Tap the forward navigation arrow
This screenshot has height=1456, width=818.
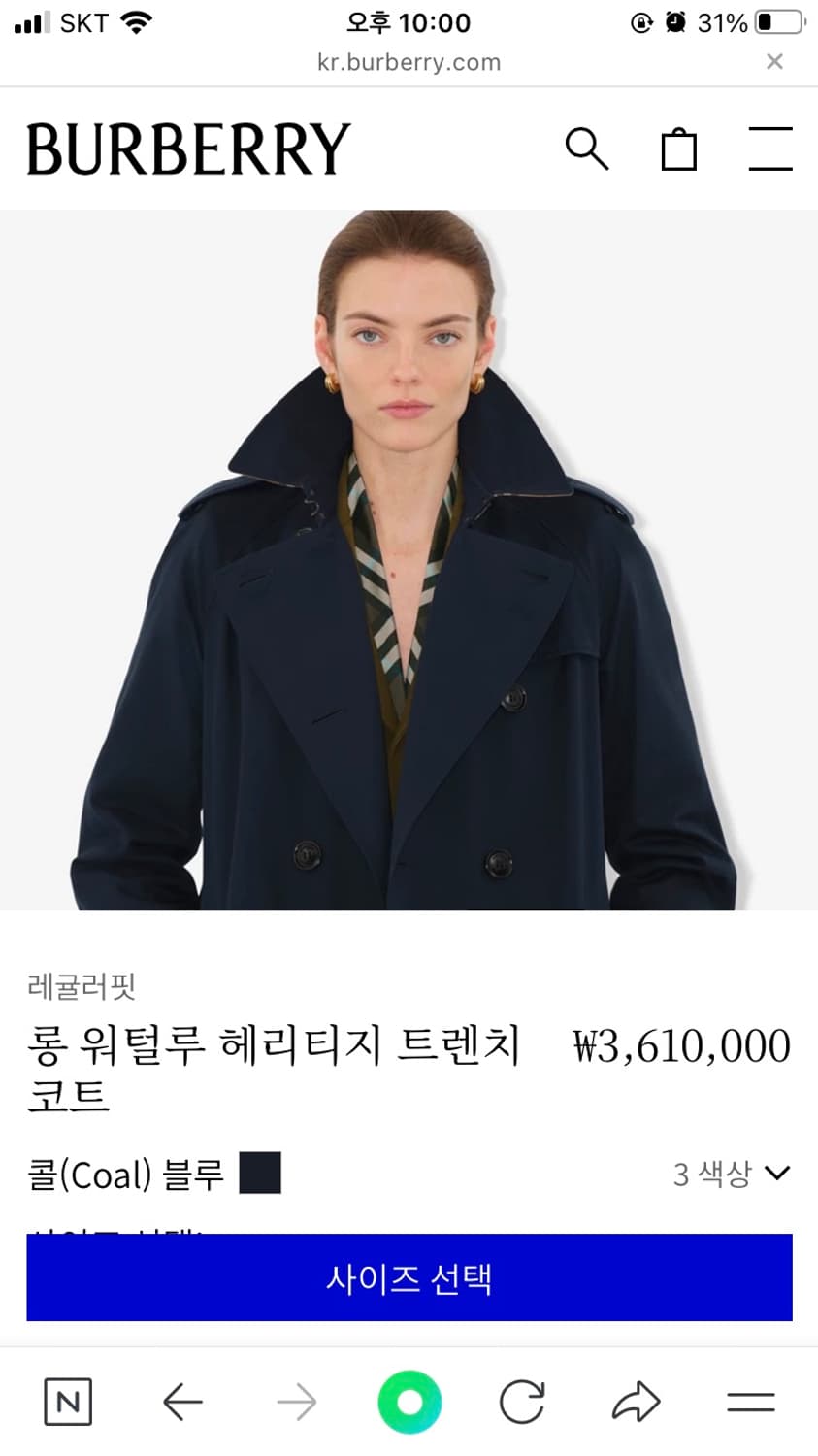(295, 1402)
